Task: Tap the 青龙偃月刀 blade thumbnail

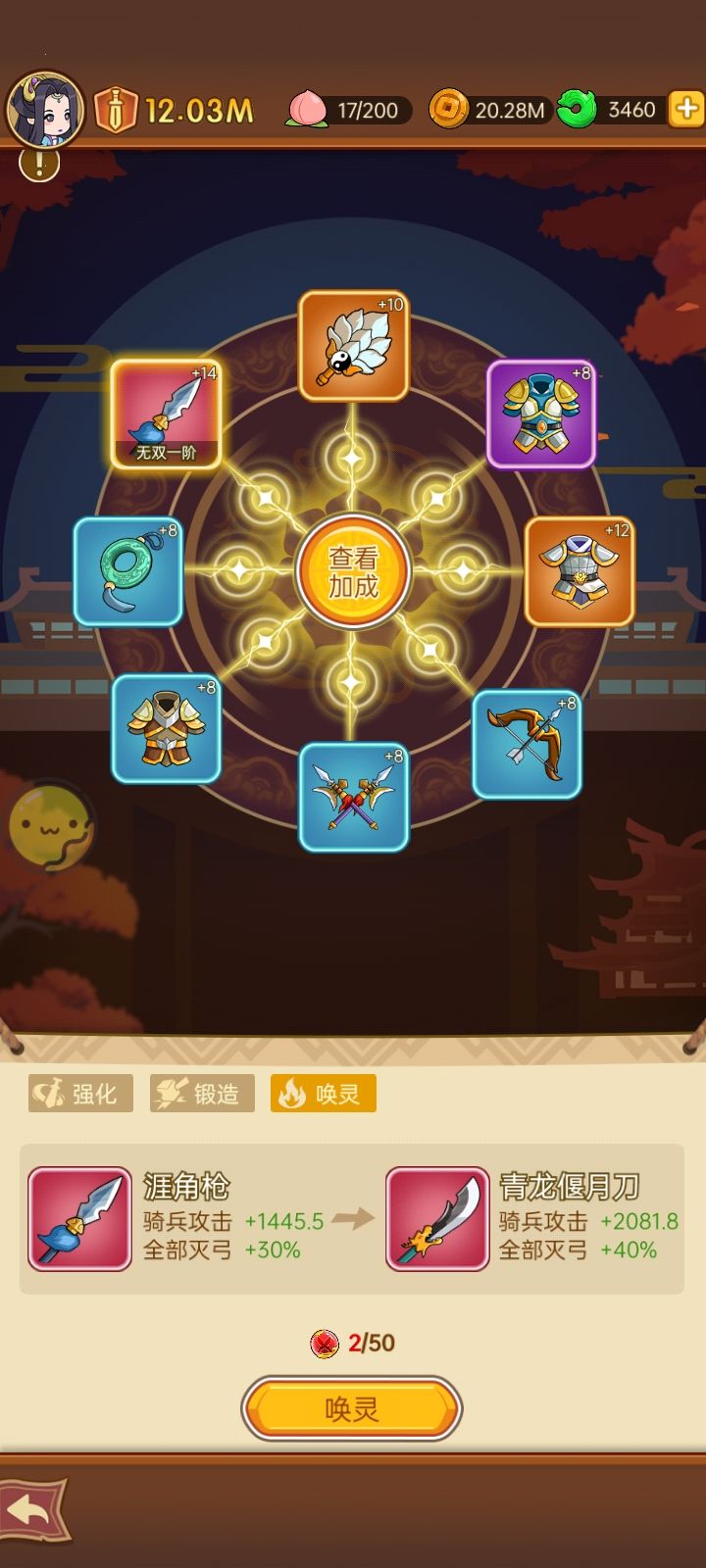Action: 437,1219
